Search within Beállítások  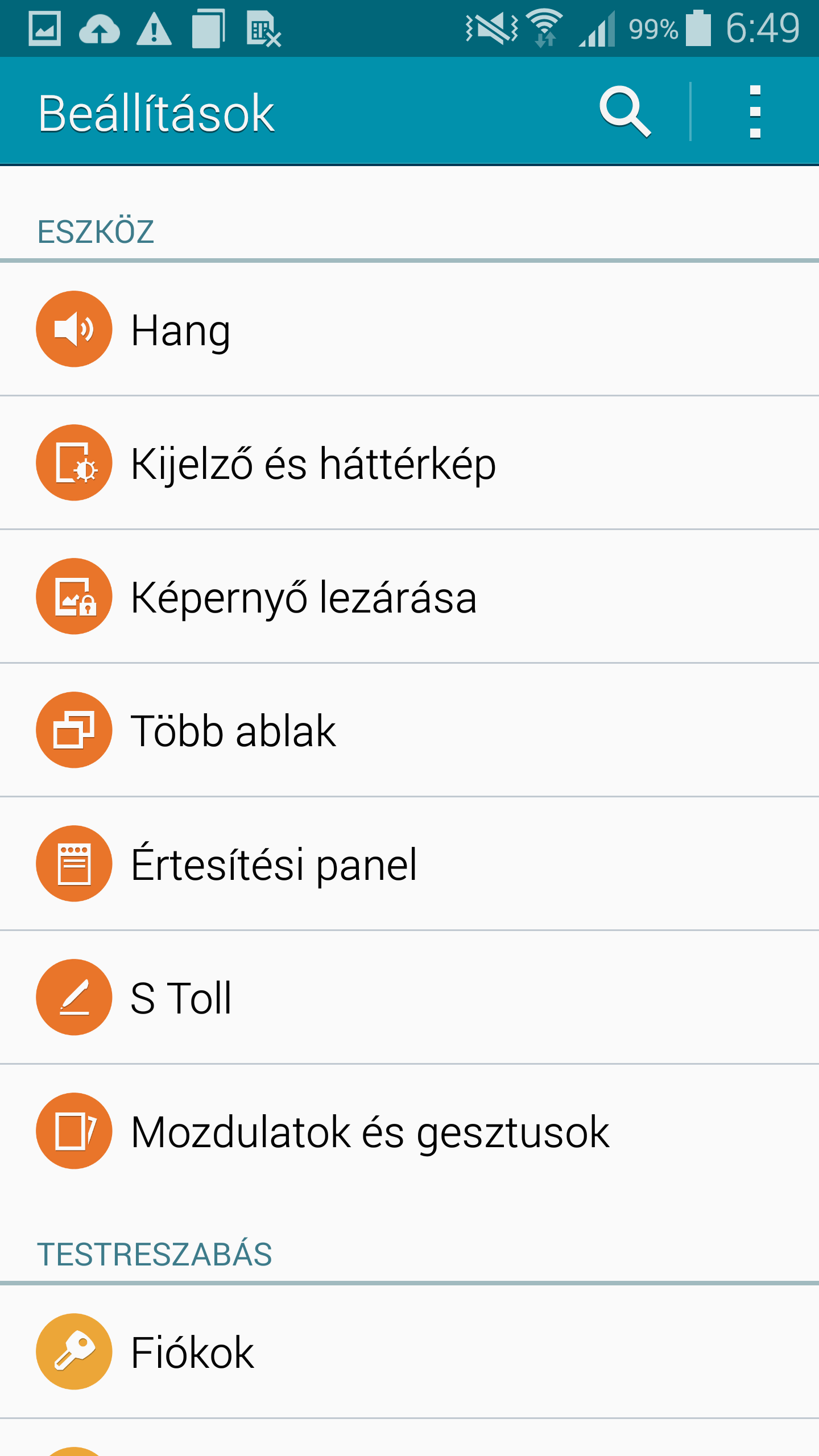(624, 111)
